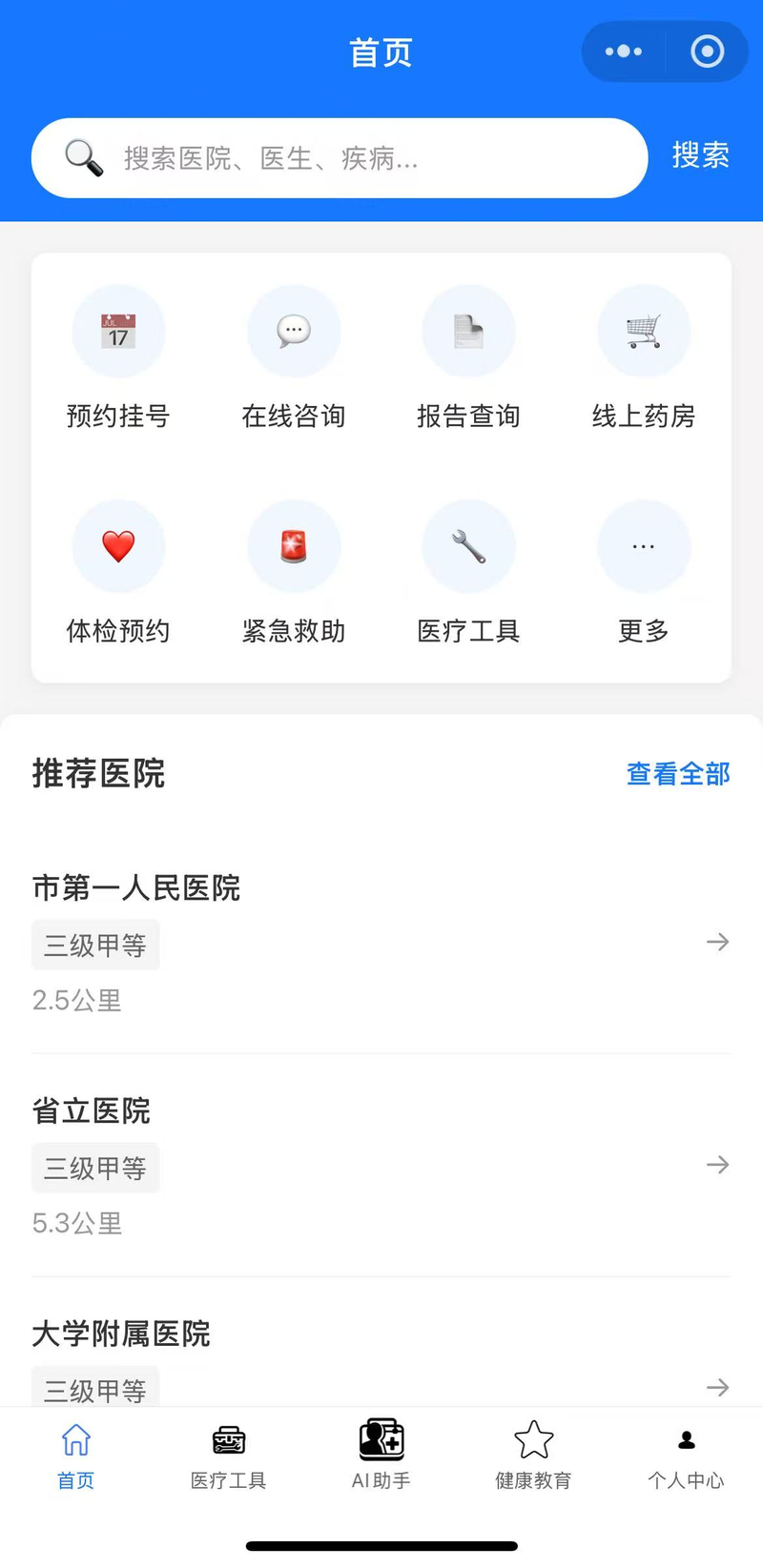Open 市第一人民医院 hospital details

tap(381, 942)
